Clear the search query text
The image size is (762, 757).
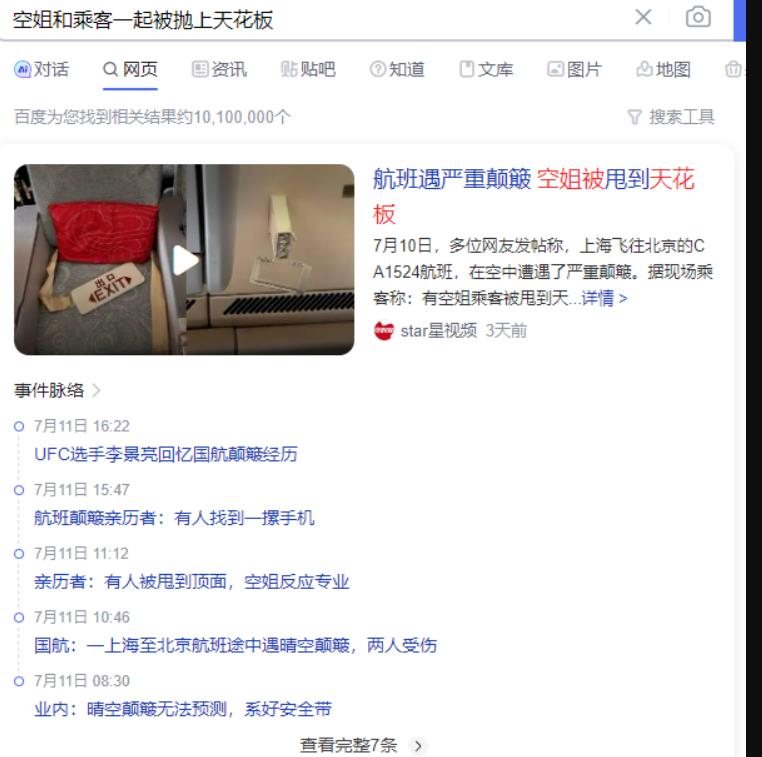[x=645, y=17]
